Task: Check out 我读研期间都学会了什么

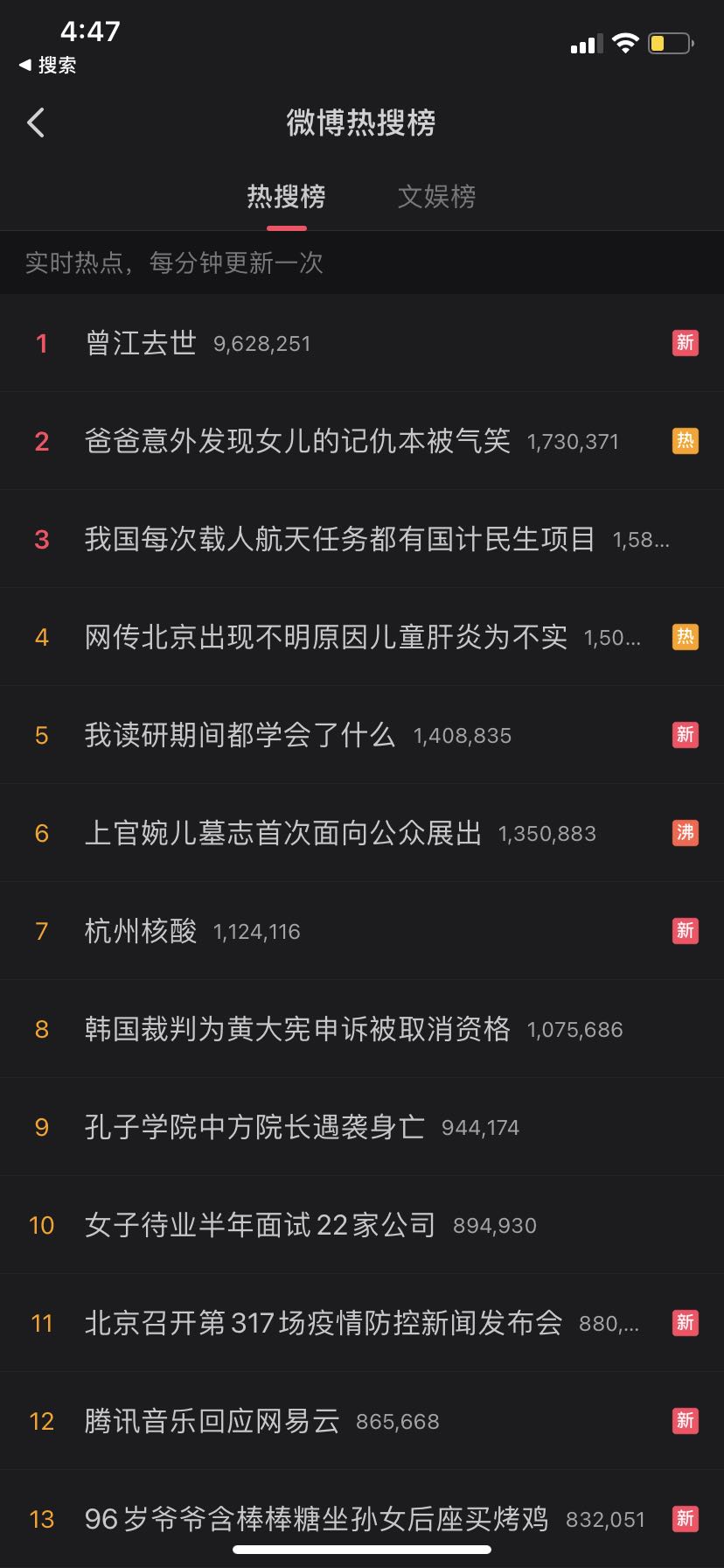Action: pos(240,735)
